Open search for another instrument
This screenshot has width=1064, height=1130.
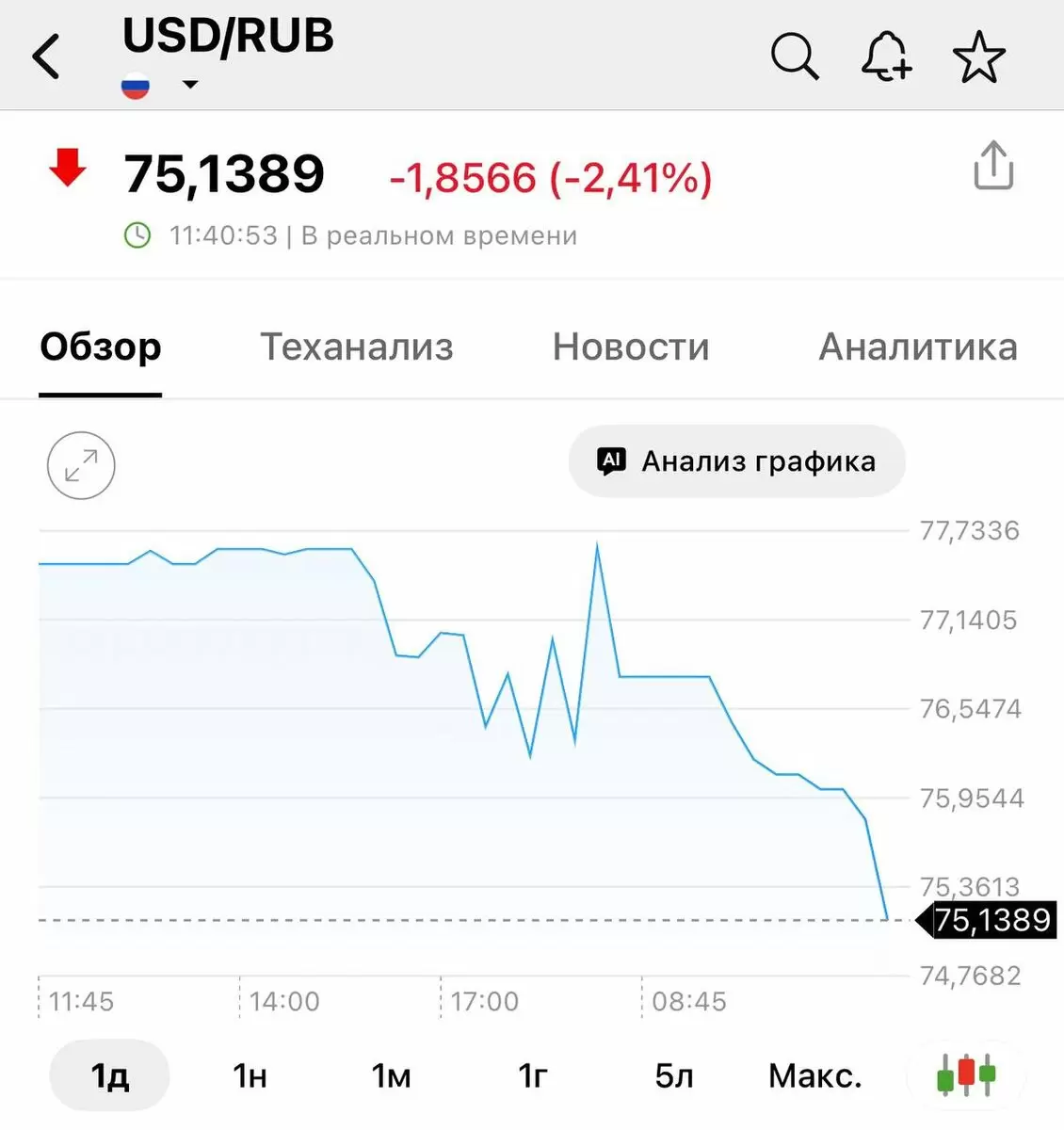tap(794, 56)
